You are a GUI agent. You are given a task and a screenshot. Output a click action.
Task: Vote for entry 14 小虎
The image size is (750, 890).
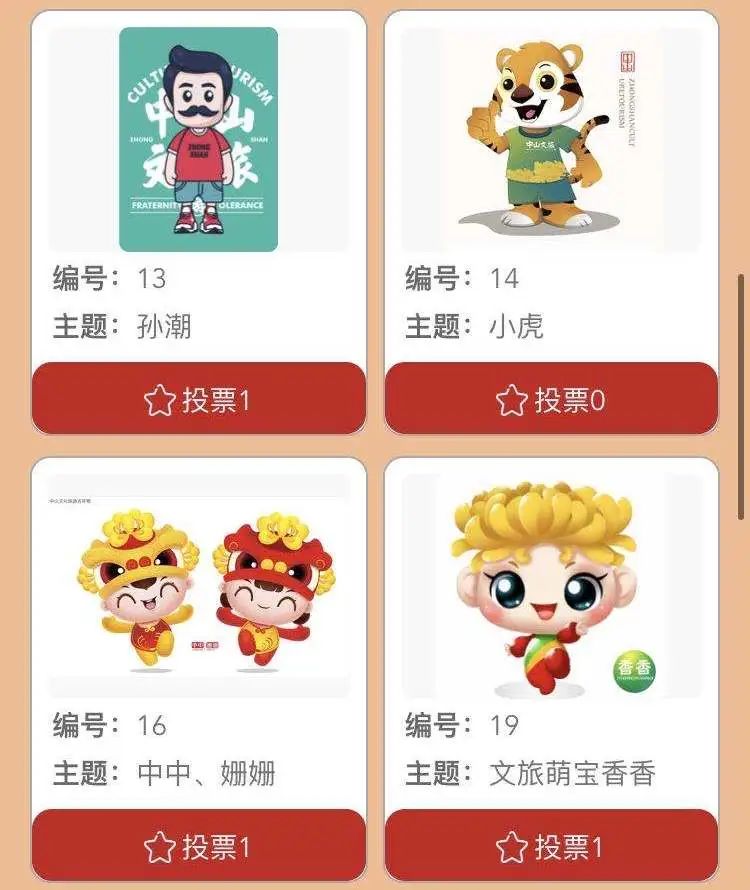[551, 400]
